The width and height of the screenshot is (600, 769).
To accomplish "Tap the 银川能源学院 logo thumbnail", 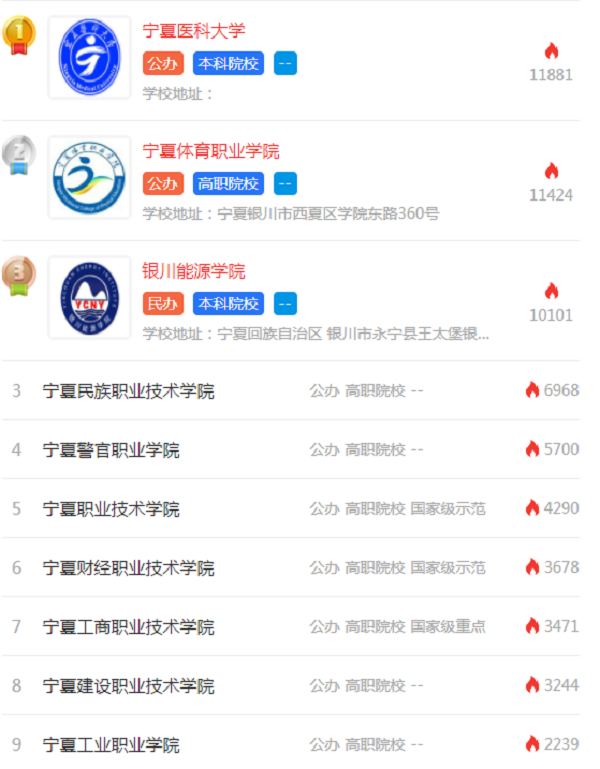I will pyautogui.click(x=89, y=298).
